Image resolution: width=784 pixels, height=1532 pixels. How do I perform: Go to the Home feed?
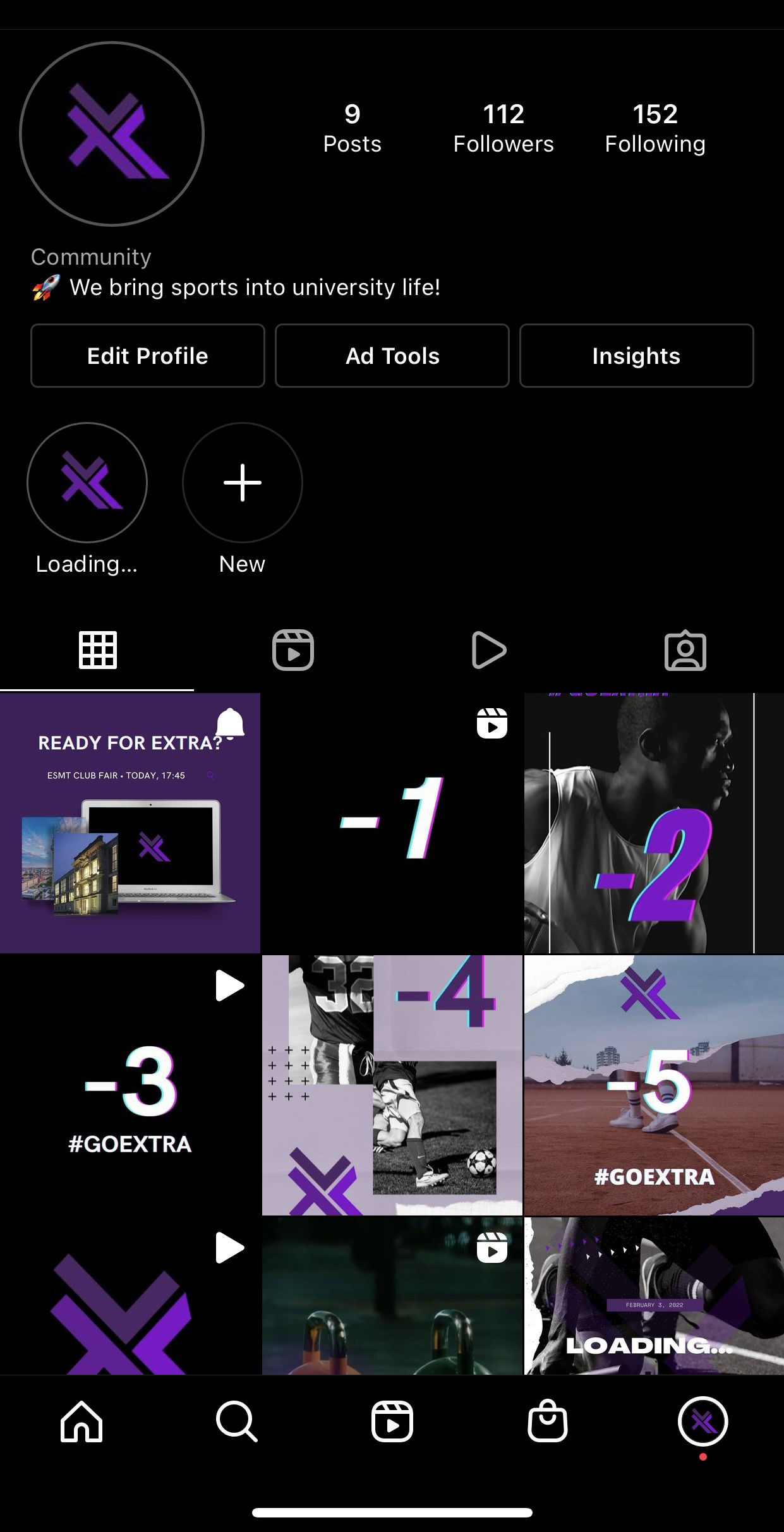81,1421
